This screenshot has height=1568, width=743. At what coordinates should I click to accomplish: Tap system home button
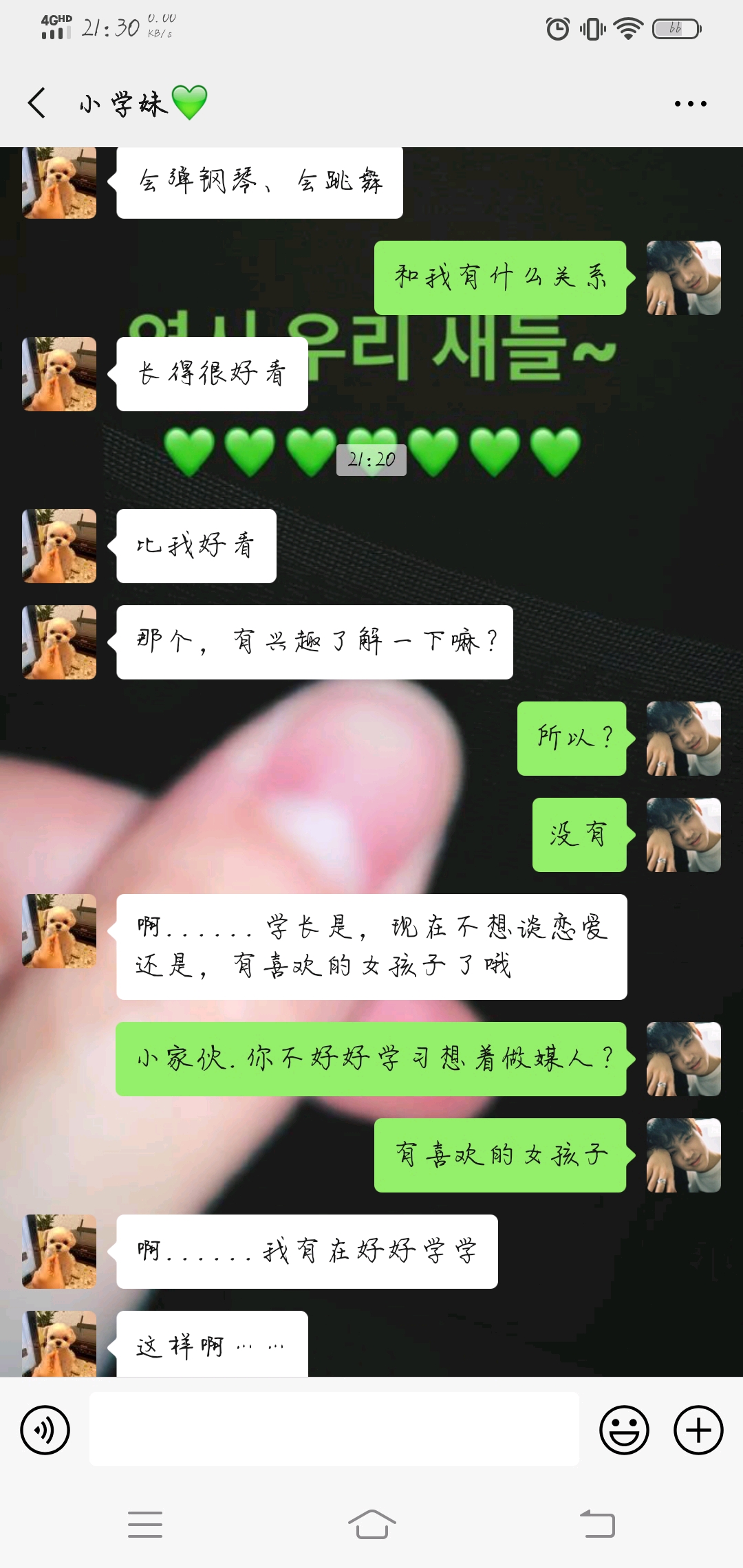click(x=371, y=1524)
